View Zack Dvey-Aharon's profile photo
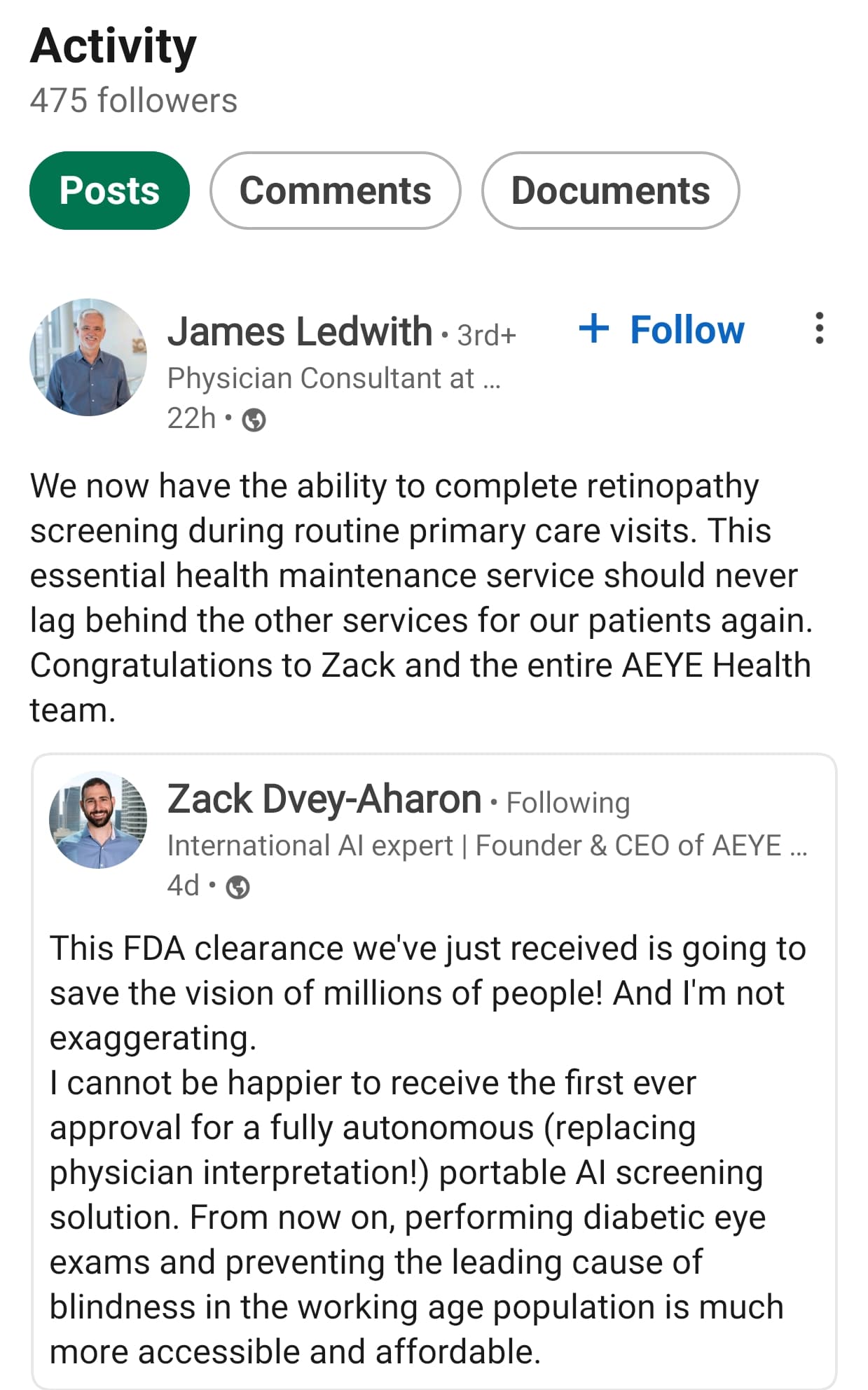This screenshot has width=868, height=1390. [98, 820]
